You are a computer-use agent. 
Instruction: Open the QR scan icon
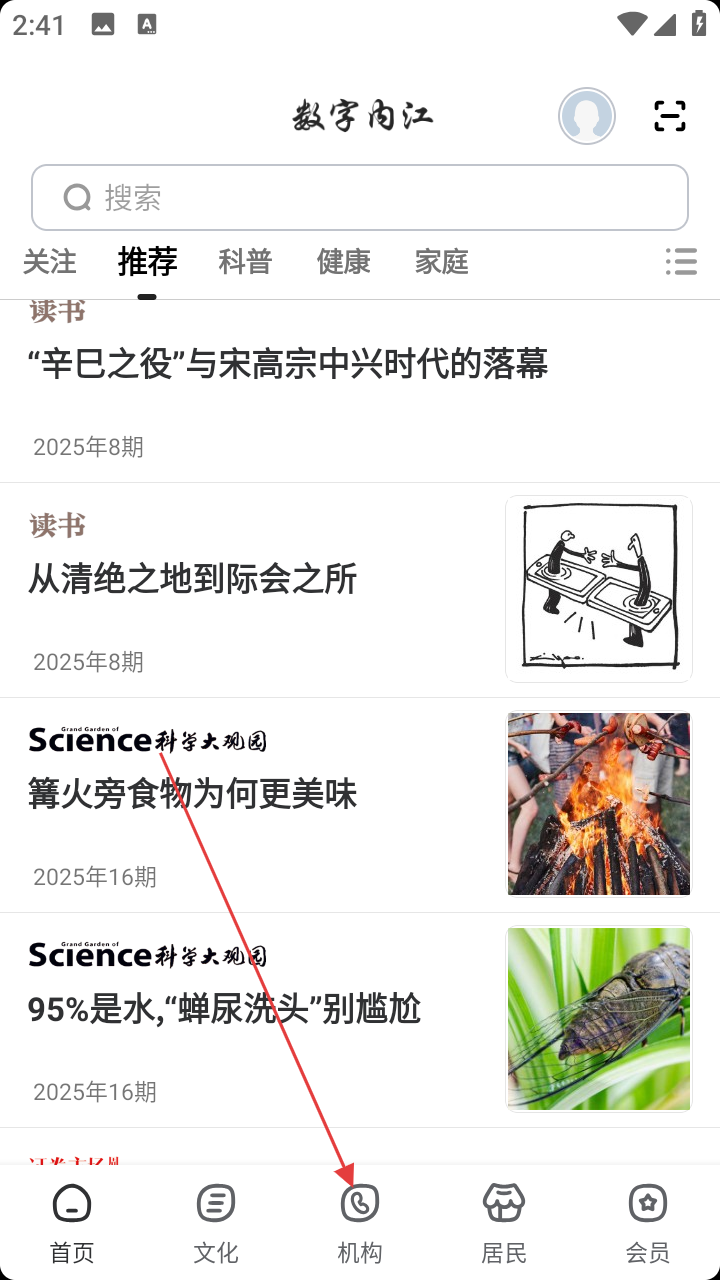(670, 116)
